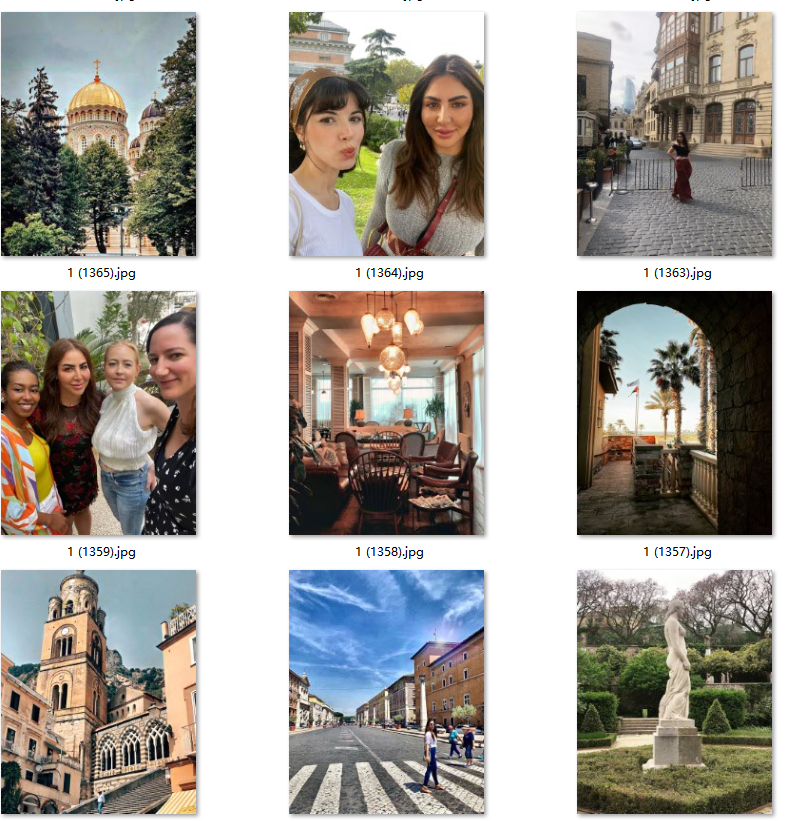Open the image file 1 (1365).jpg
Viewport: 790px width, 821px height.
pyautogui.click(x=98, y=134)
